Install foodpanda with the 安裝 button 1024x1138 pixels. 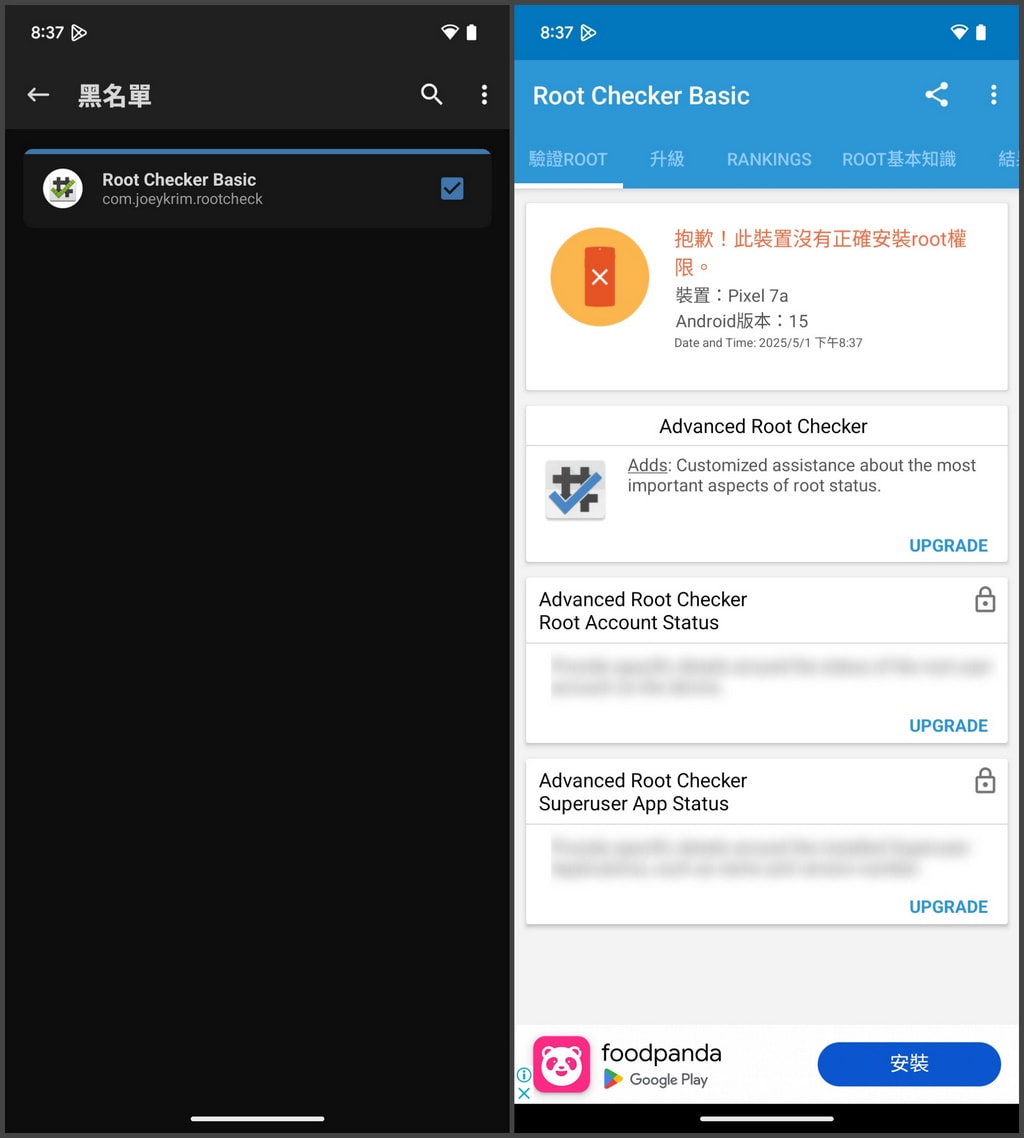(x=908, y=1064)
